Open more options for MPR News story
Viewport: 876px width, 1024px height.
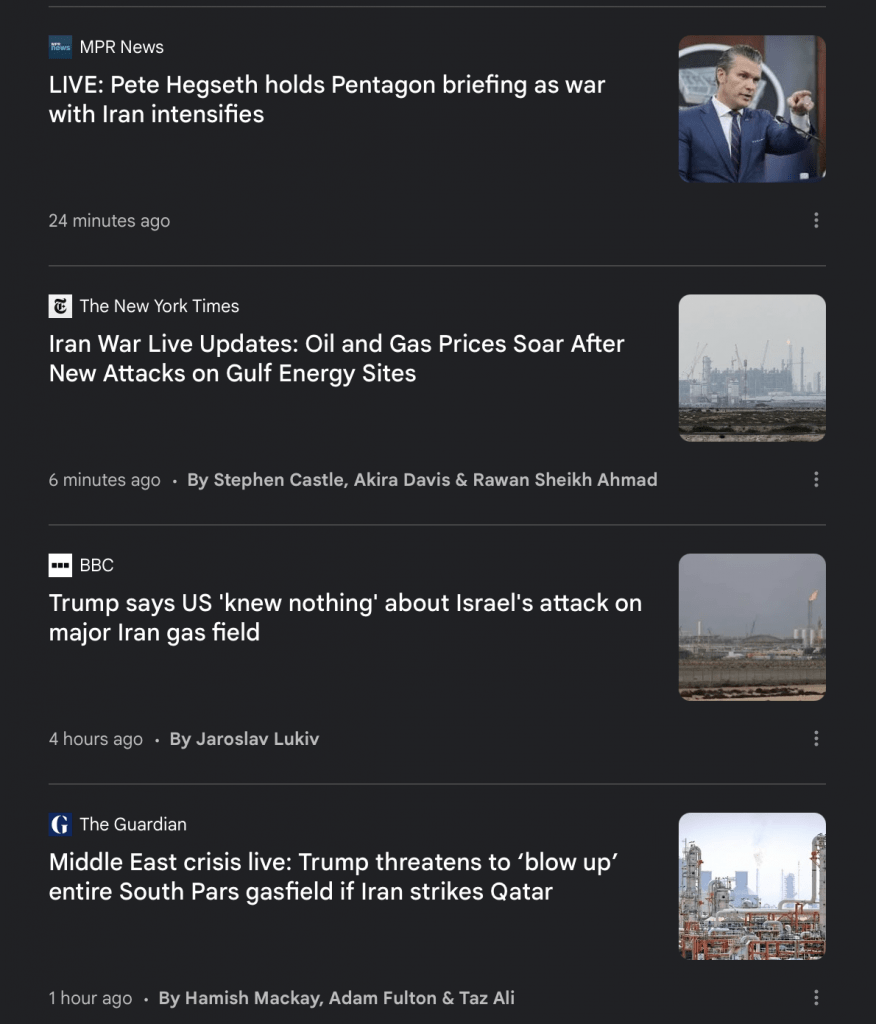[816, 220]
